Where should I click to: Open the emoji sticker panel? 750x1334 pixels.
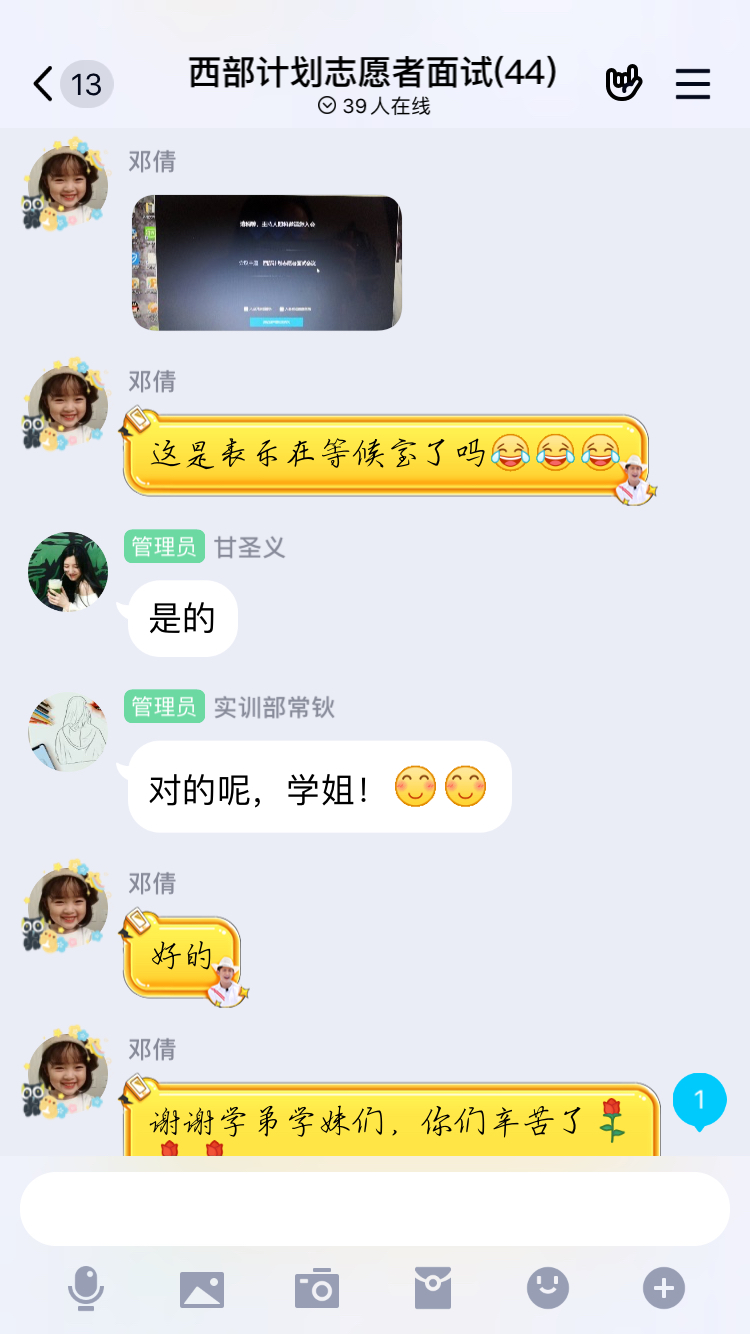(x=548, y=1288)
